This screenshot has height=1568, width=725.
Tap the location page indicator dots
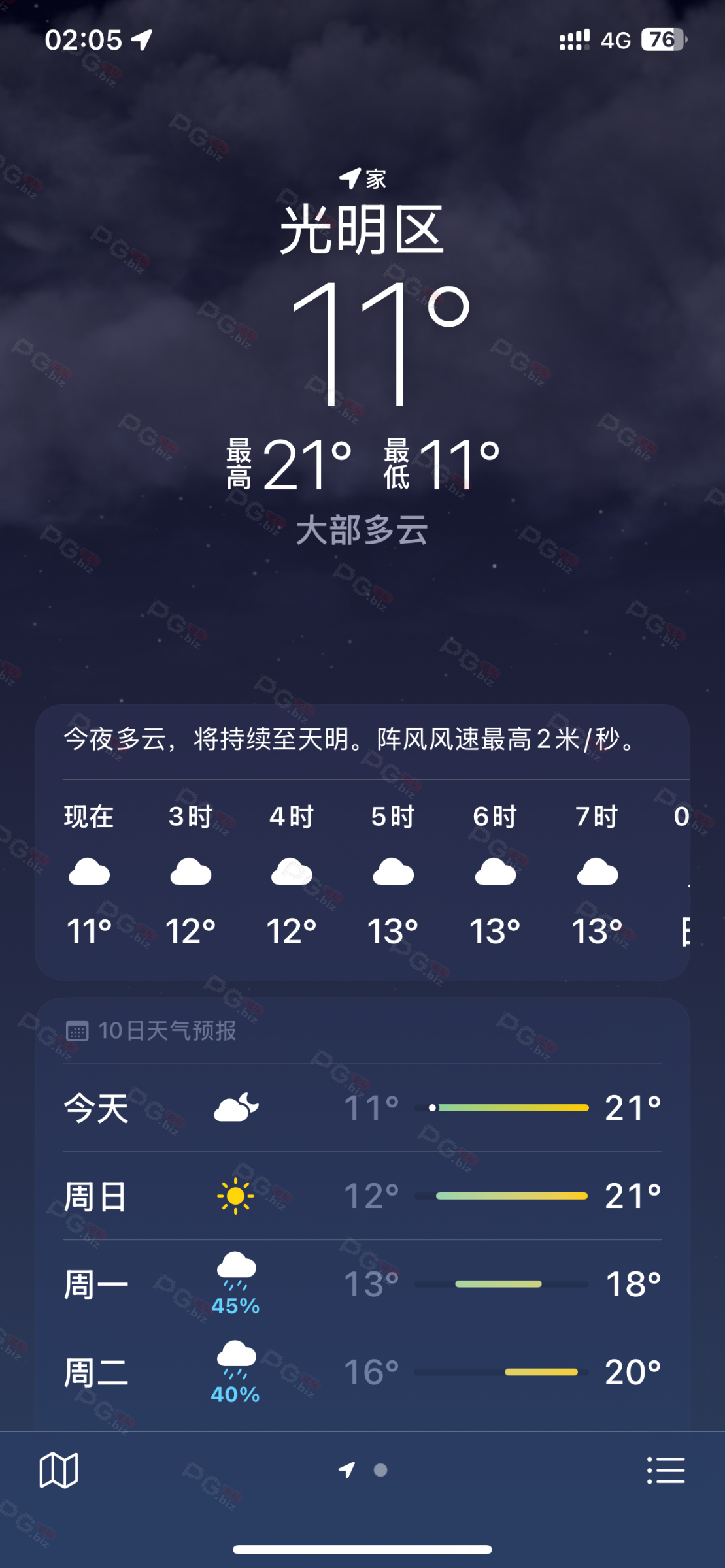pos(363,1471)
